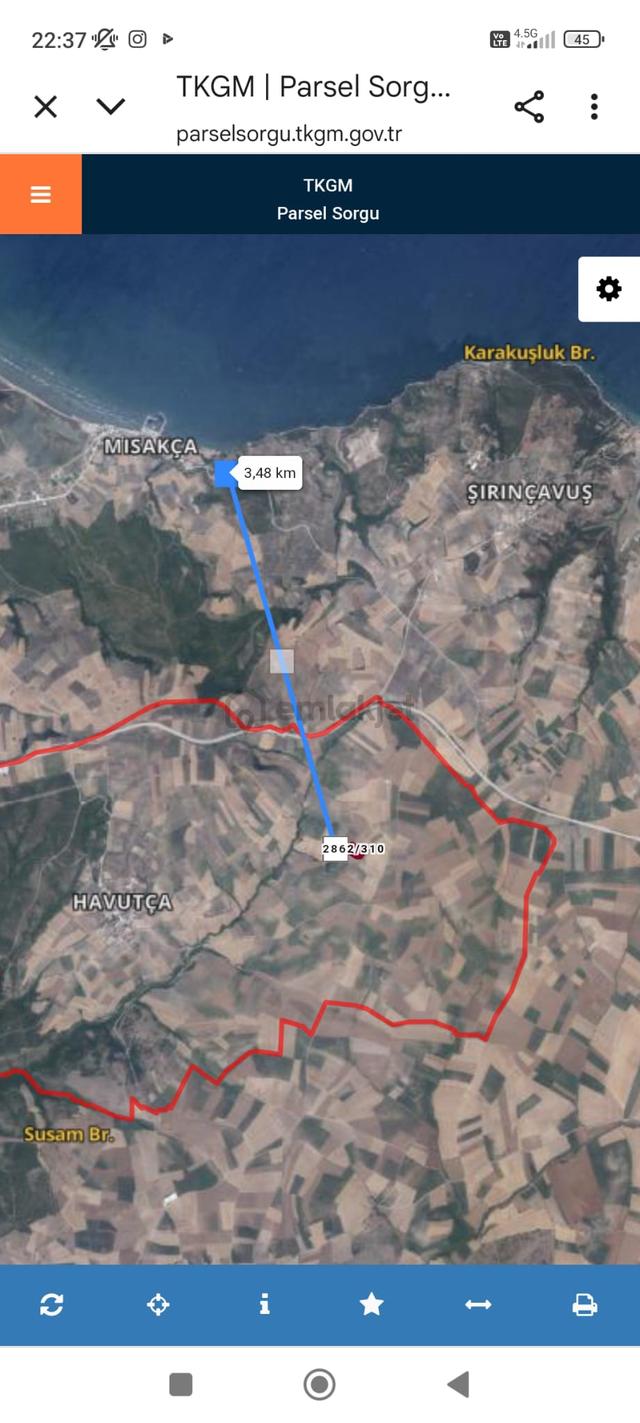This screenshot has width=640, height=1423.
Task: Select the distance measure arrow tool
Action: 478,1304
